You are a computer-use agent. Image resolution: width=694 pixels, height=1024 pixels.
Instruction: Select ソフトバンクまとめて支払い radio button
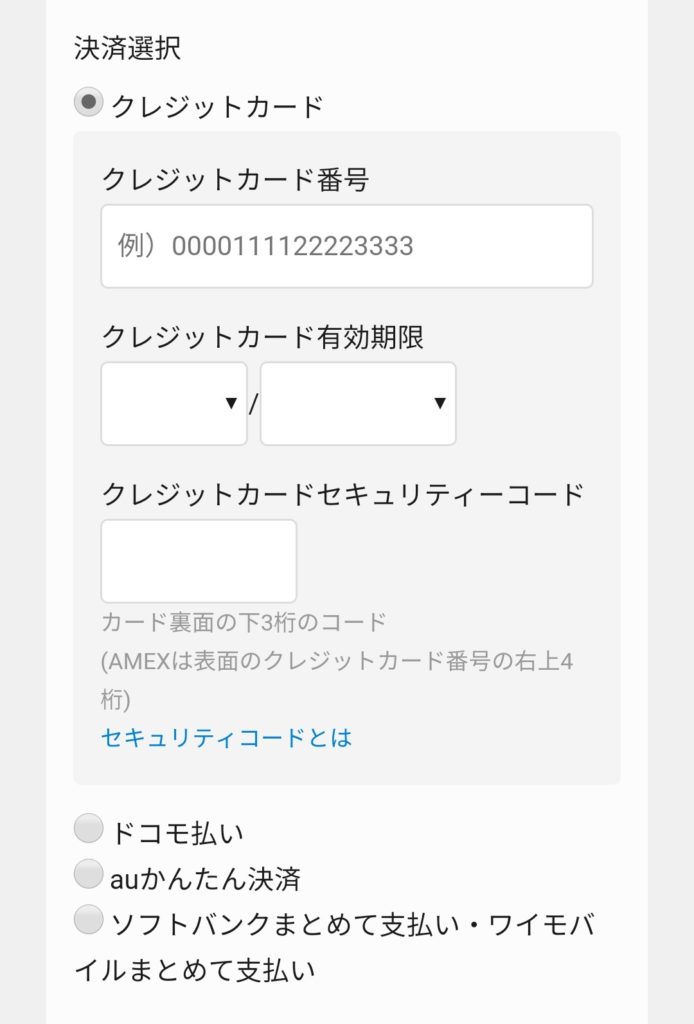[89, 919]
